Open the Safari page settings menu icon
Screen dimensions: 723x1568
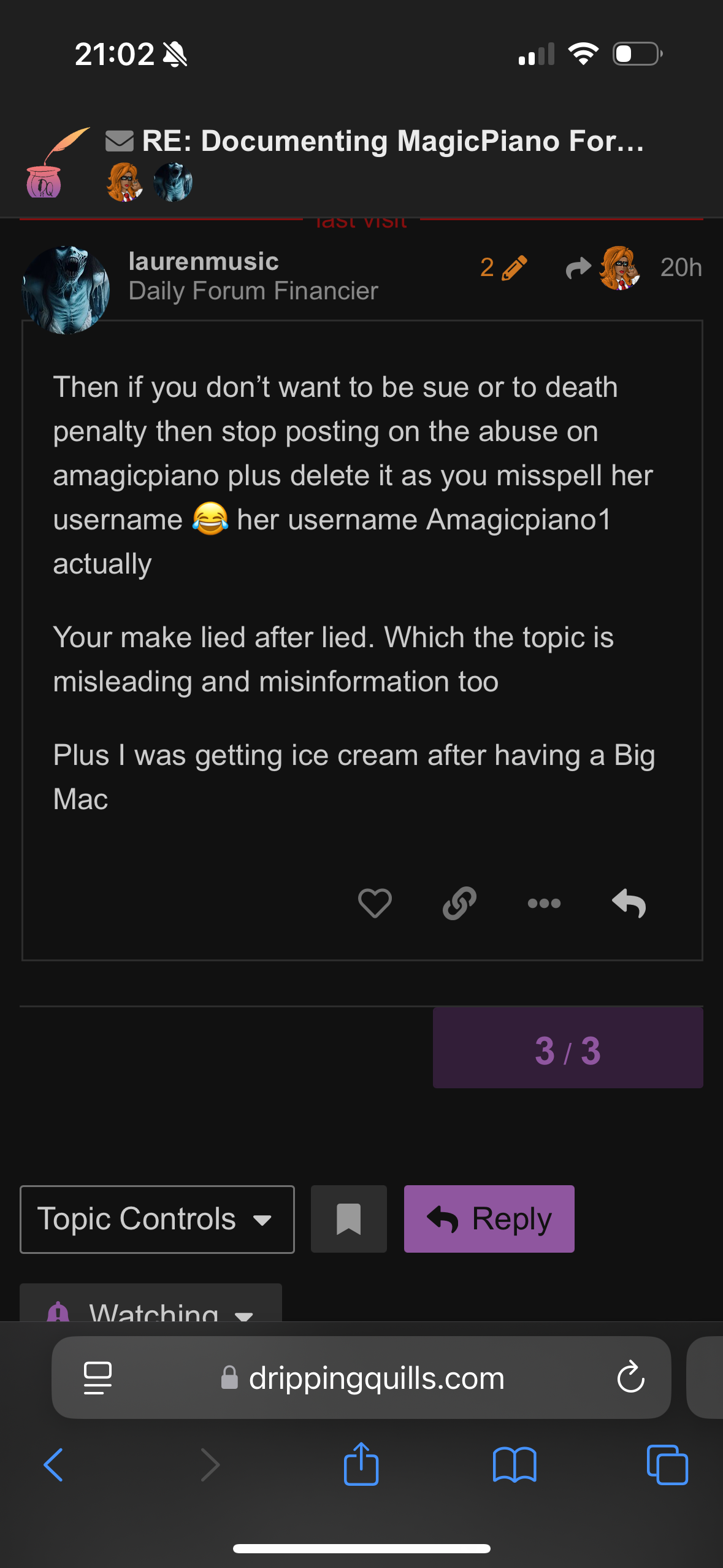tap(98, 1378)
